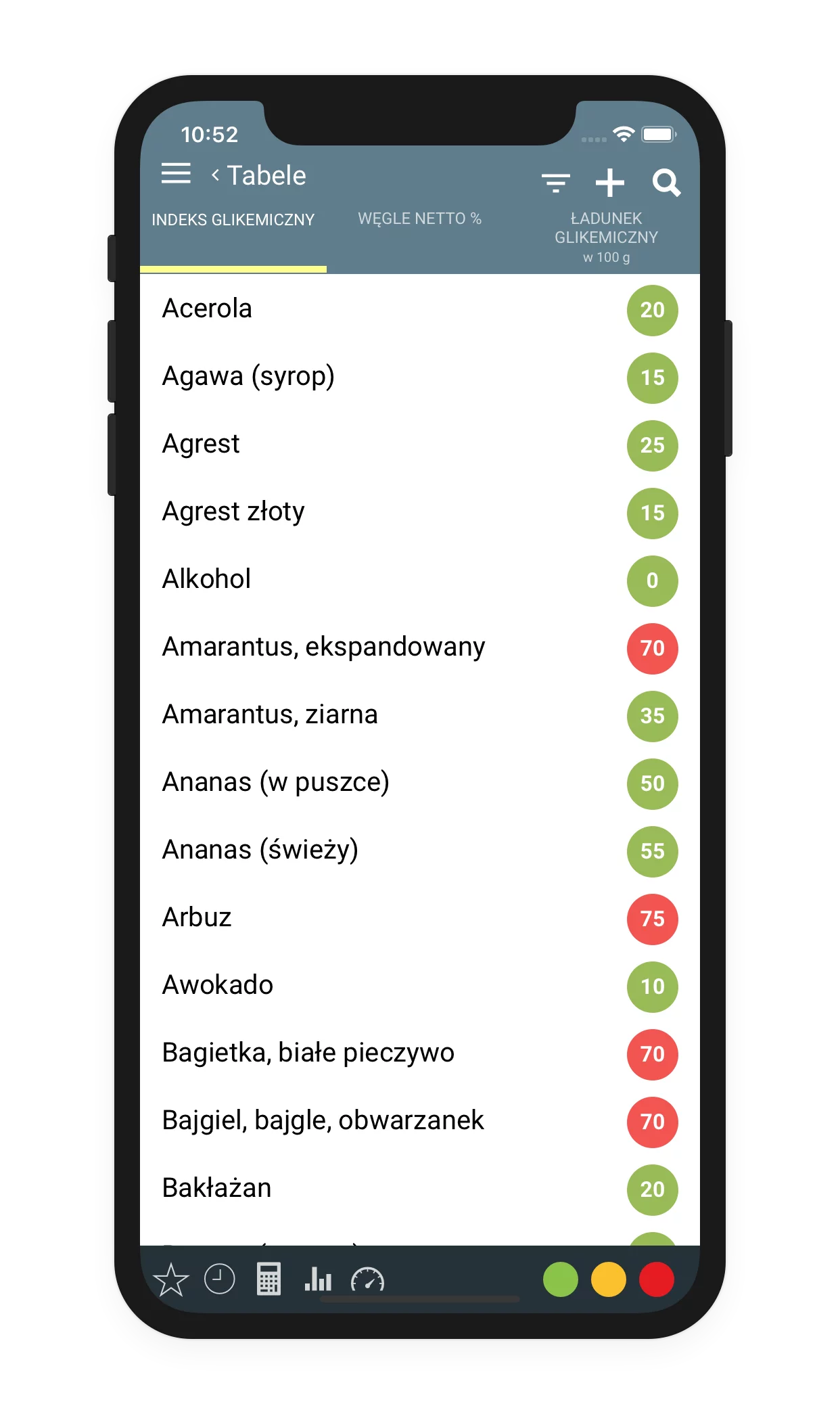This screenshot has height=1410, width=840.
Task: Open the Acerola entry
Action: (420, 309)
